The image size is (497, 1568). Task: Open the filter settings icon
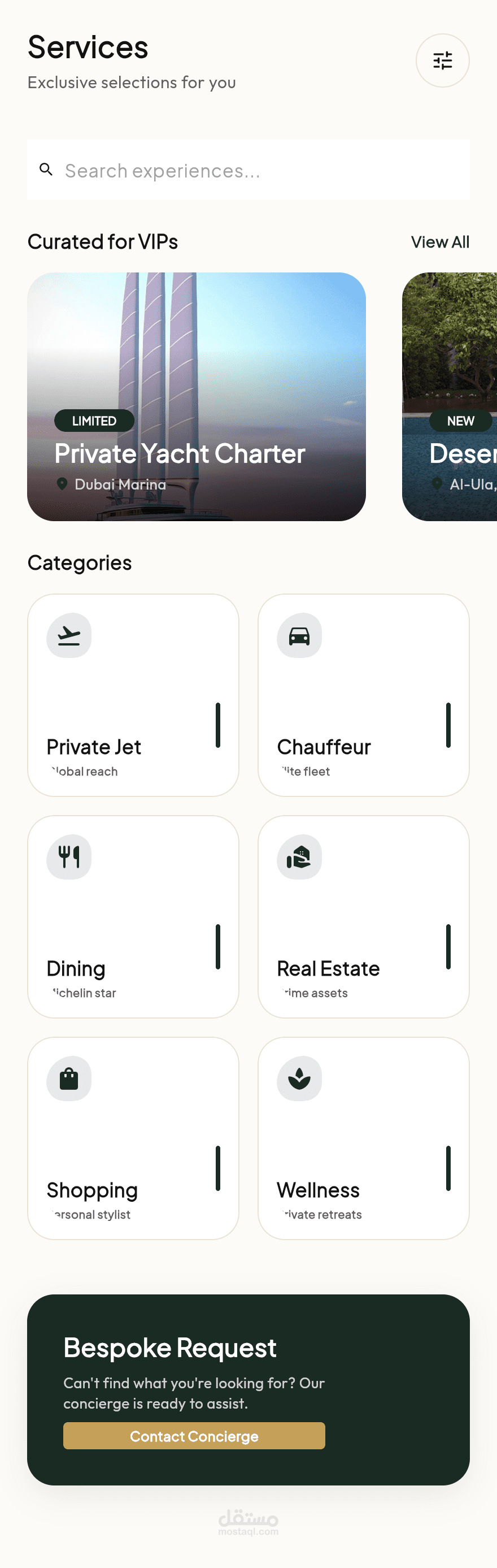click(442, 60)
